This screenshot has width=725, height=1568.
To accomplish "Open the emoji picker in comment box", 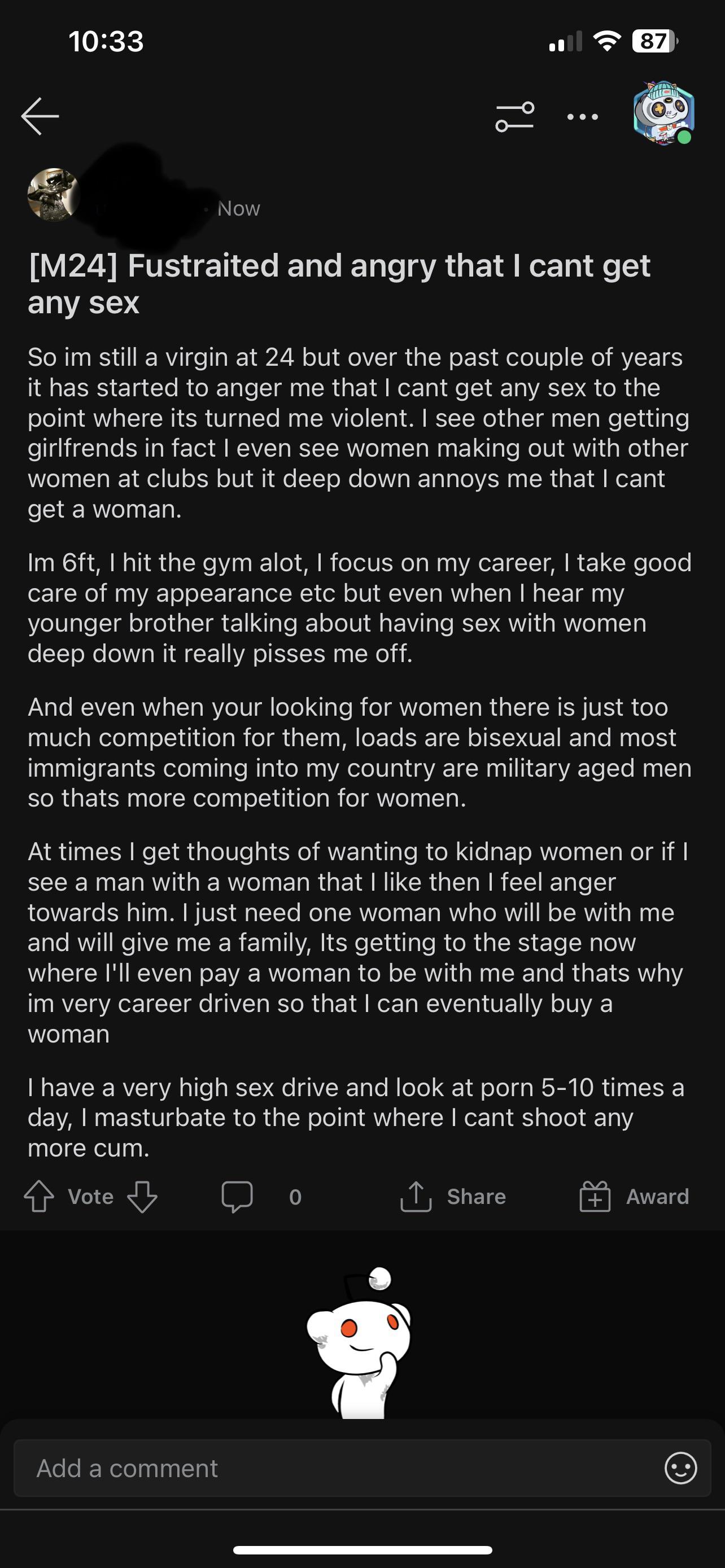I will point(680,1468).
